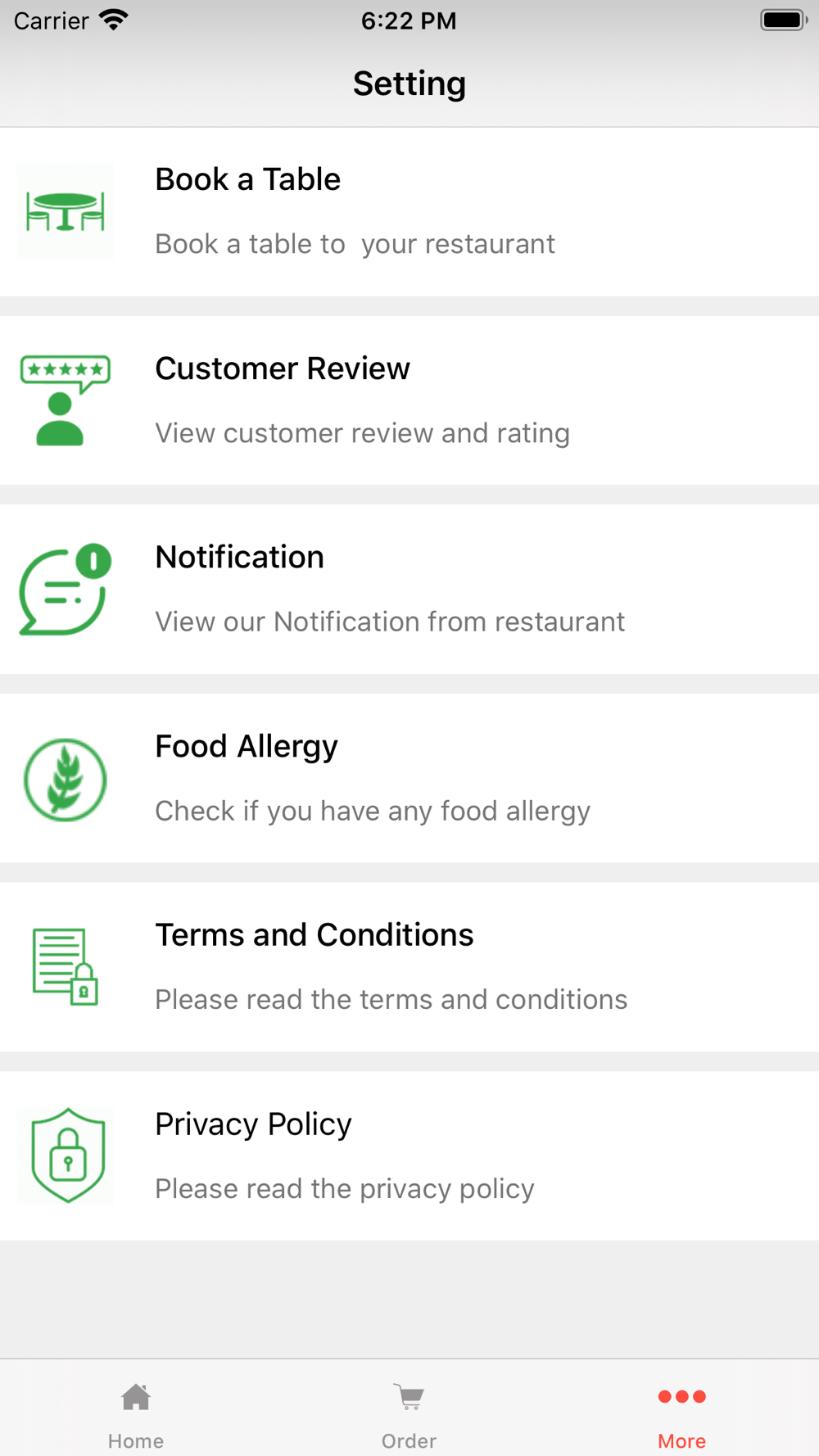This screenshot has width=819, height=1456.
Task: Open Customer Review row
Action: tap(409, 400)
